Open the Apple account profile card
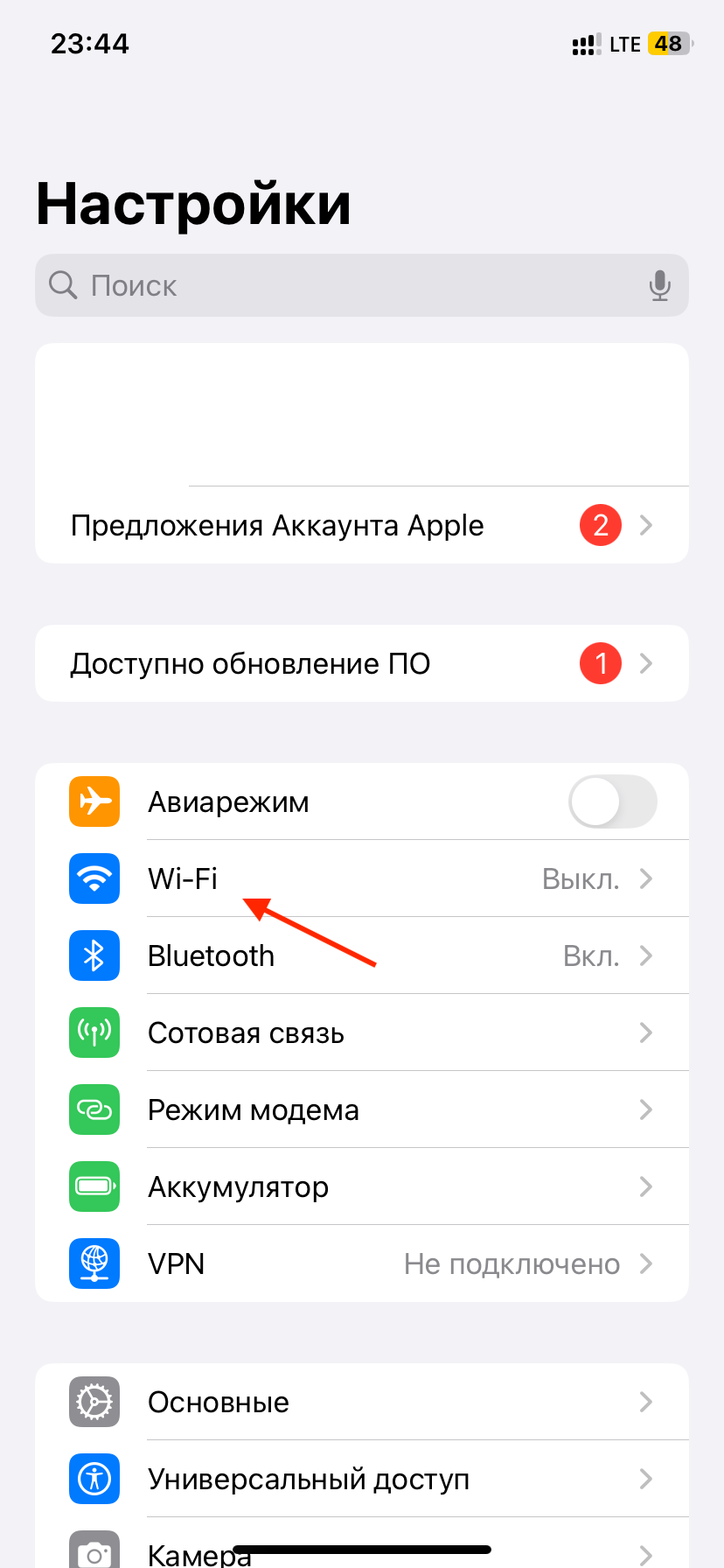 click(362, 415)
